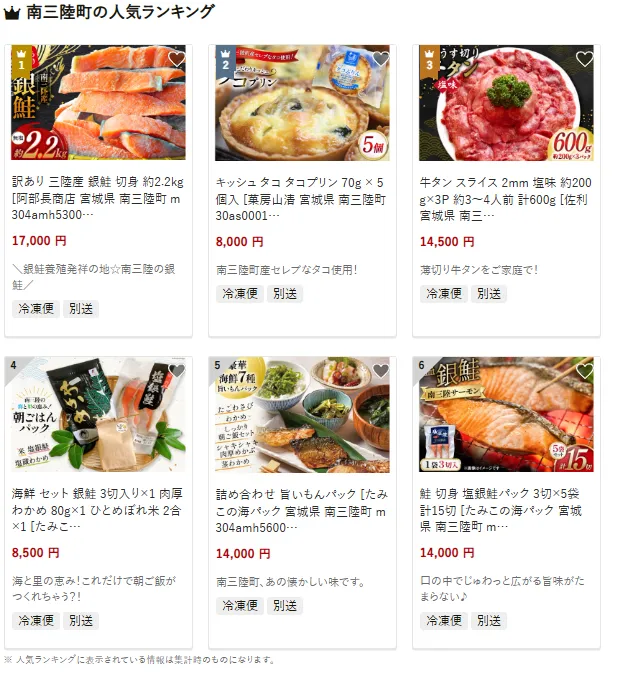622x688 pixels.
Task: Favorite the 詰め合わせ 旨いもんパック item
Action: point(380,371)
